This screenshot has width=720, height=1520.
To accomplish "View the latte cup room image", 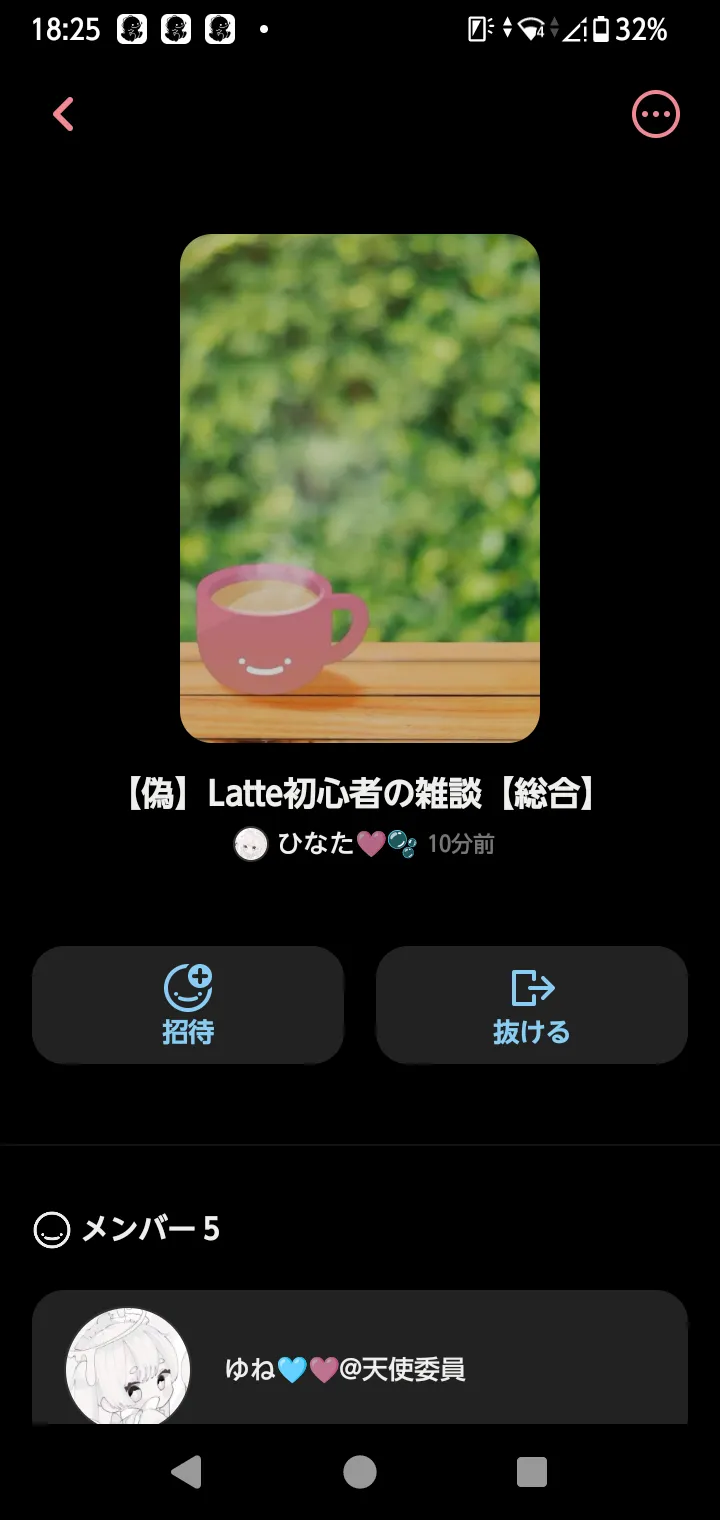I will click(360, 488).
